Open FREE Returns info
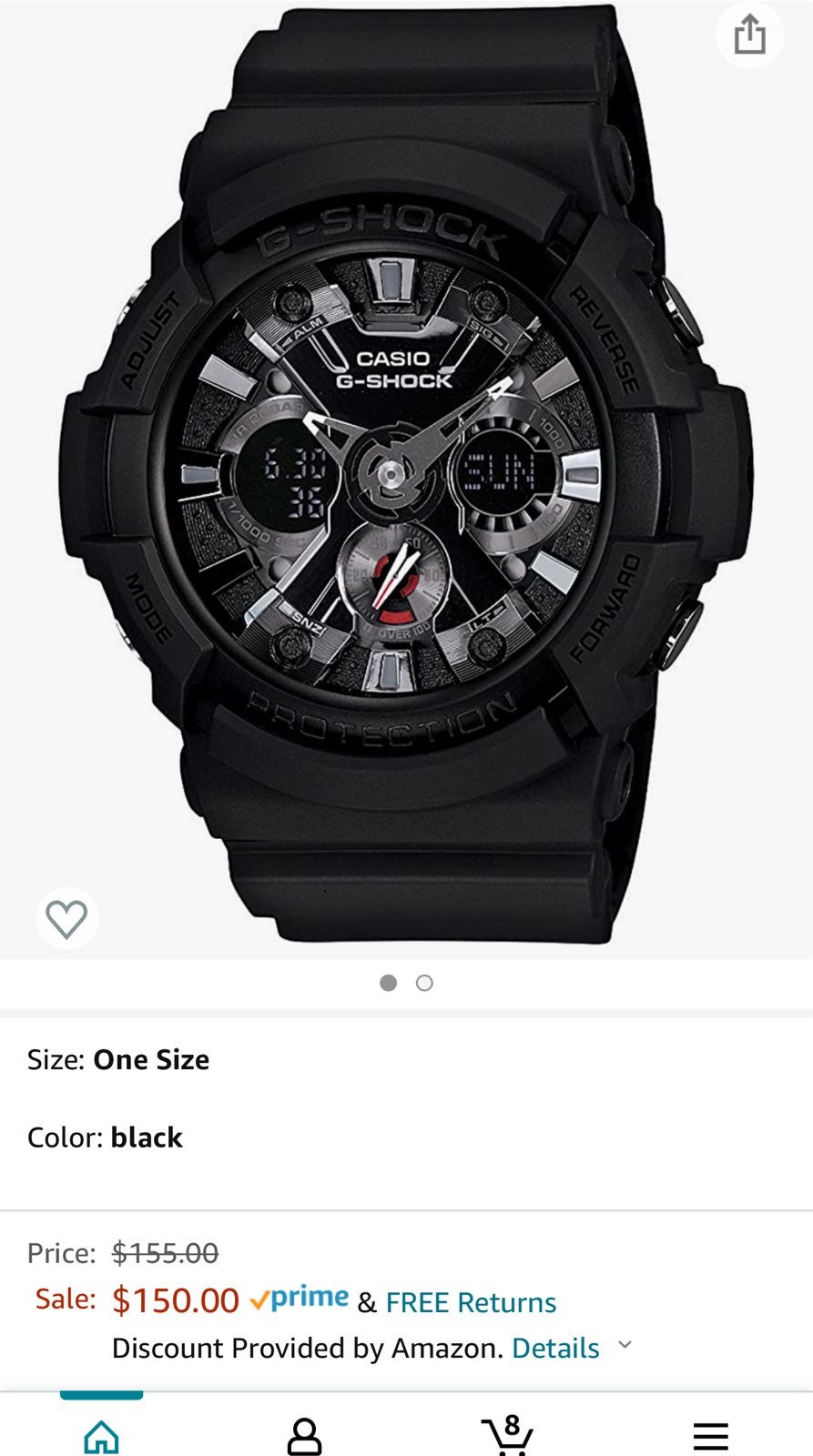813x1456 pixels. click(471, 1302)
